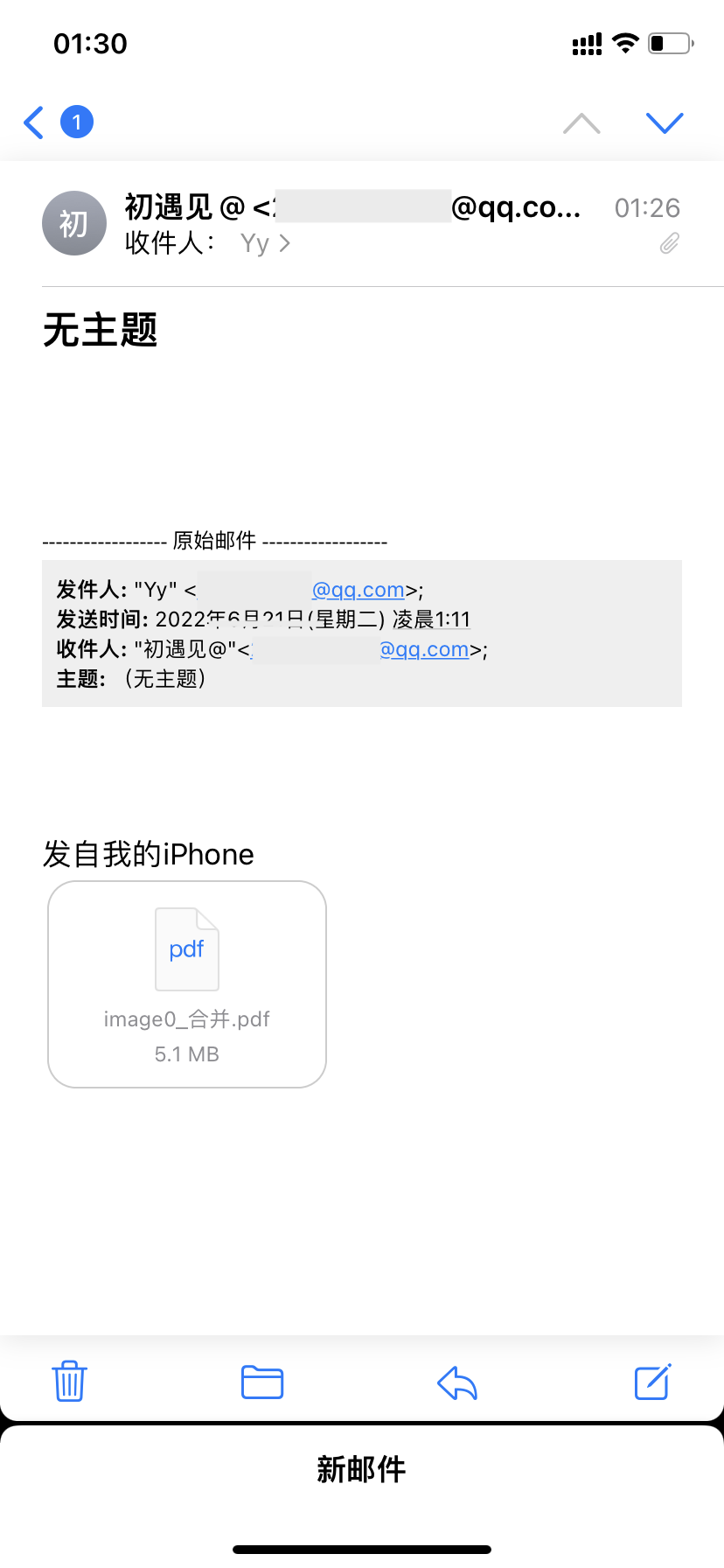Open the image0_合并.pdf attachment

click(187, 984)
